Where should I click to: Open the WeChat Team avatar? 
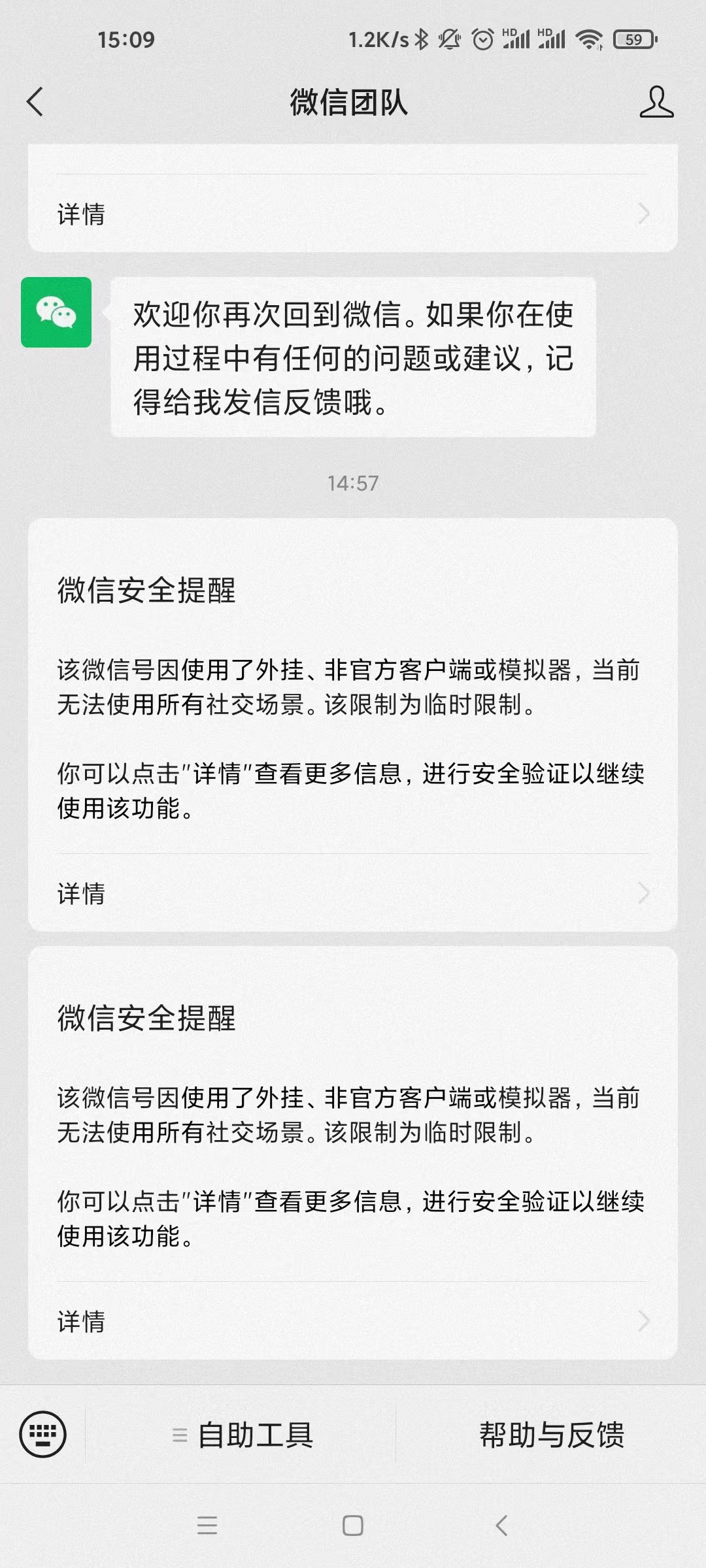[x=58, y=312]
